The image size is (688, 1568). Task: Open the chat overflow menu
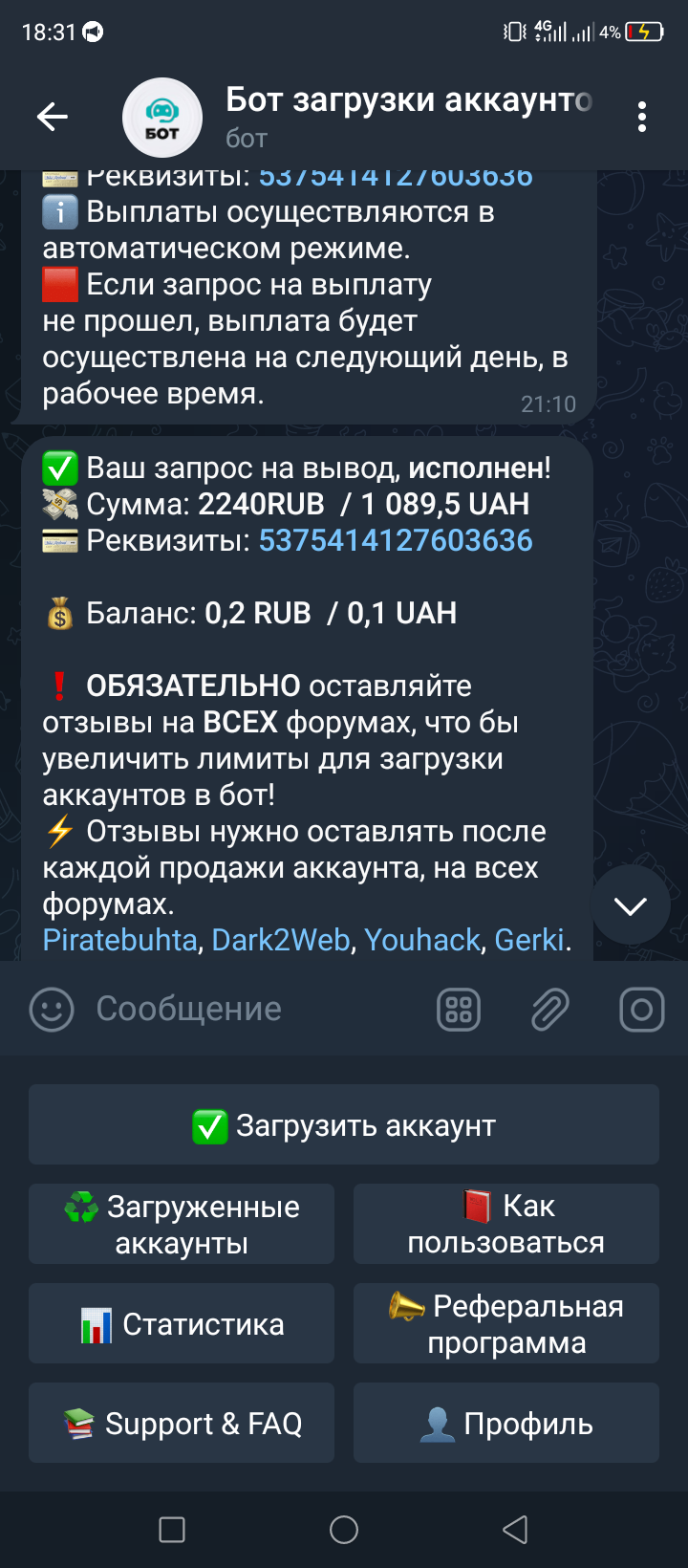(642, 118)
